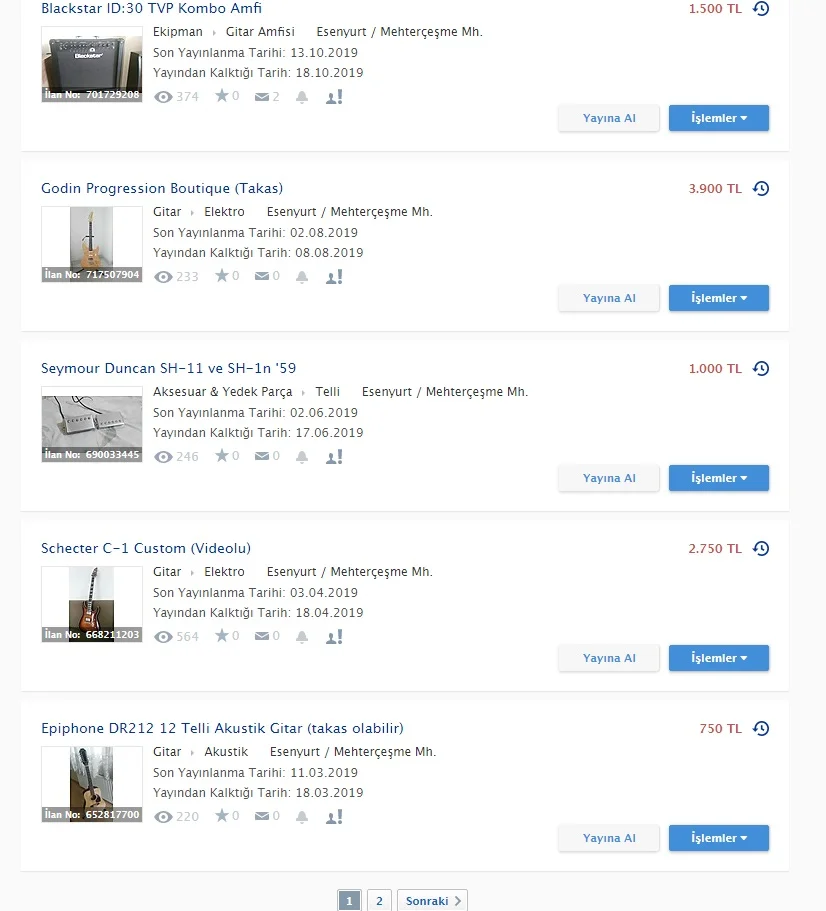826x911 pixels.
Task: Open İşlemler dropdown for Epiphone DR212 listing
Action: tap(718, 838)
